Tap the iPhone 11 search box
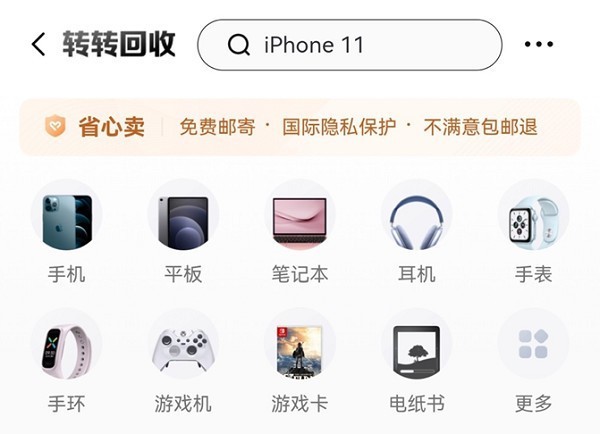Image resolution: width=600 pixels, height=434 pixels. [349, 45]
